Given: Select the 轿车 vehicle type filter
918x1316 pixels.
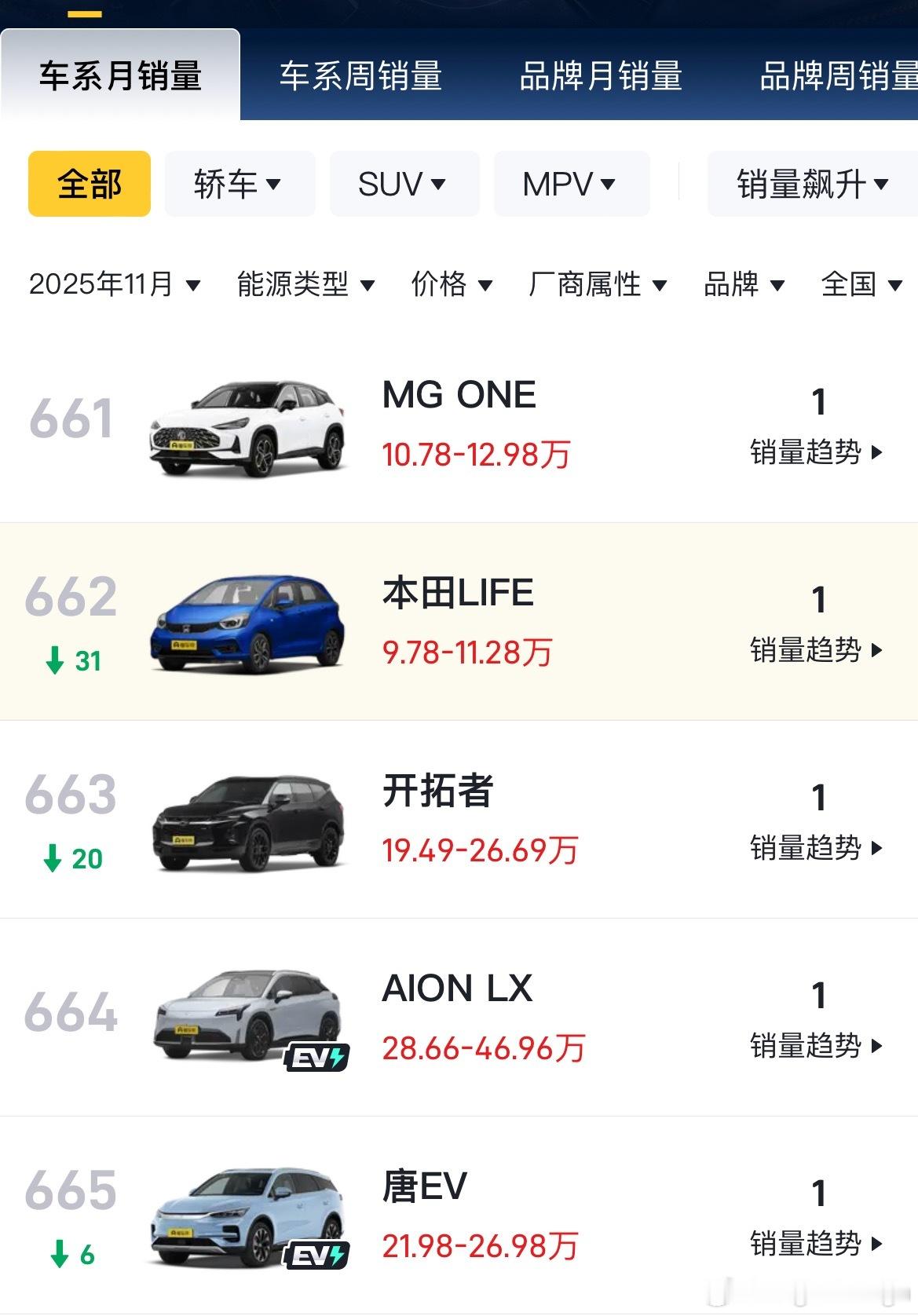Looking at the screenshot, I should [239, 183].
